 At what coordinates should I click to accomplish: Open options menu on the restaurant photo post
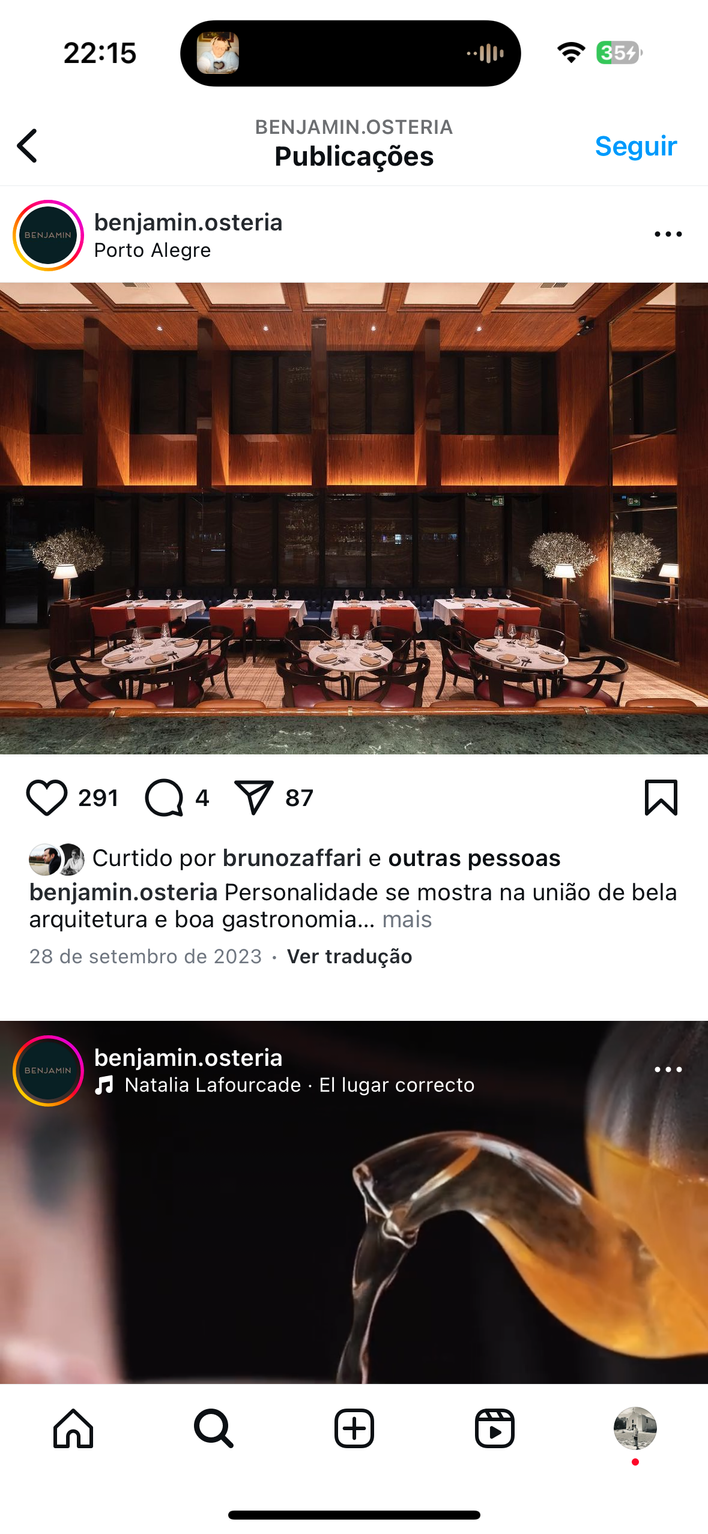coord(667,234)
